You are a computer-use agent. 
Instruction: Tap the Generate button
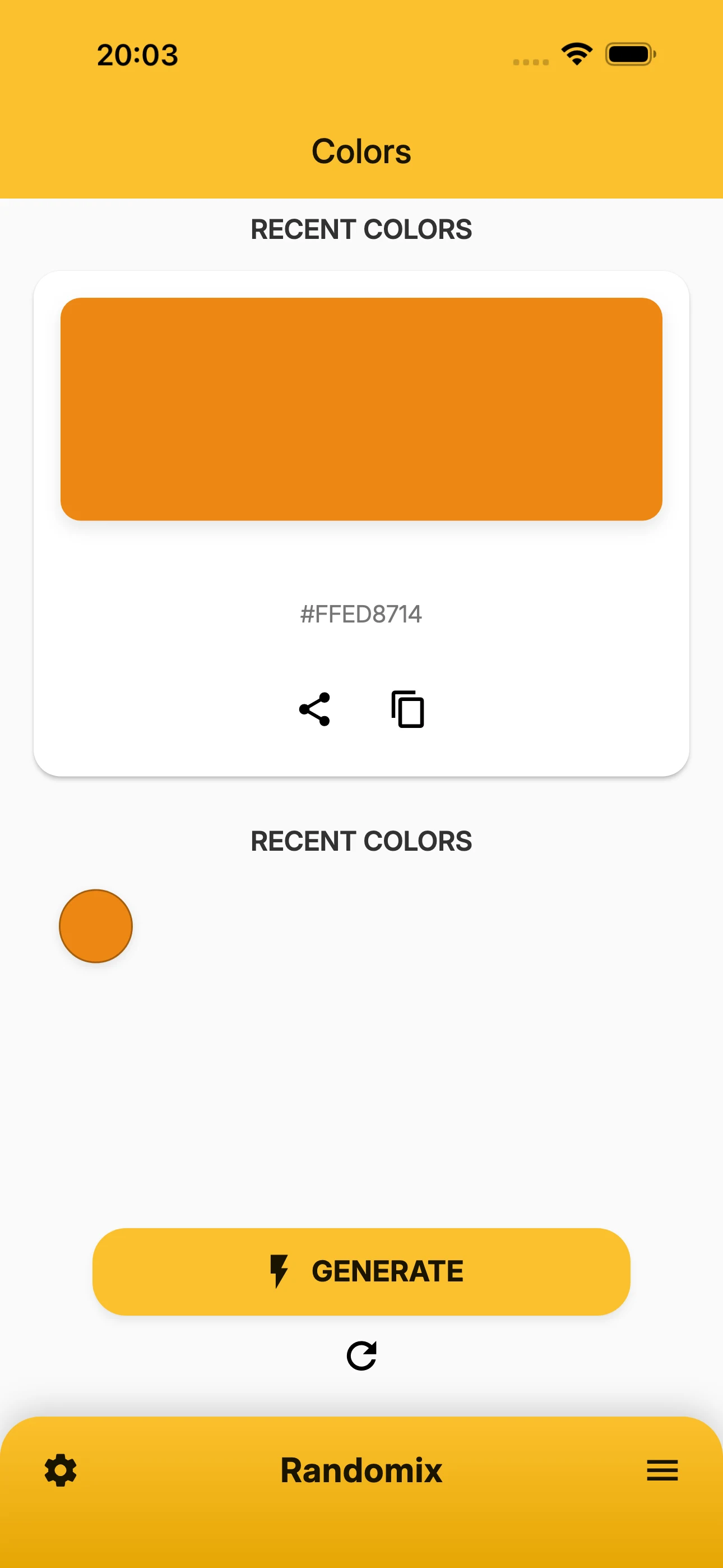[361, 1271]
